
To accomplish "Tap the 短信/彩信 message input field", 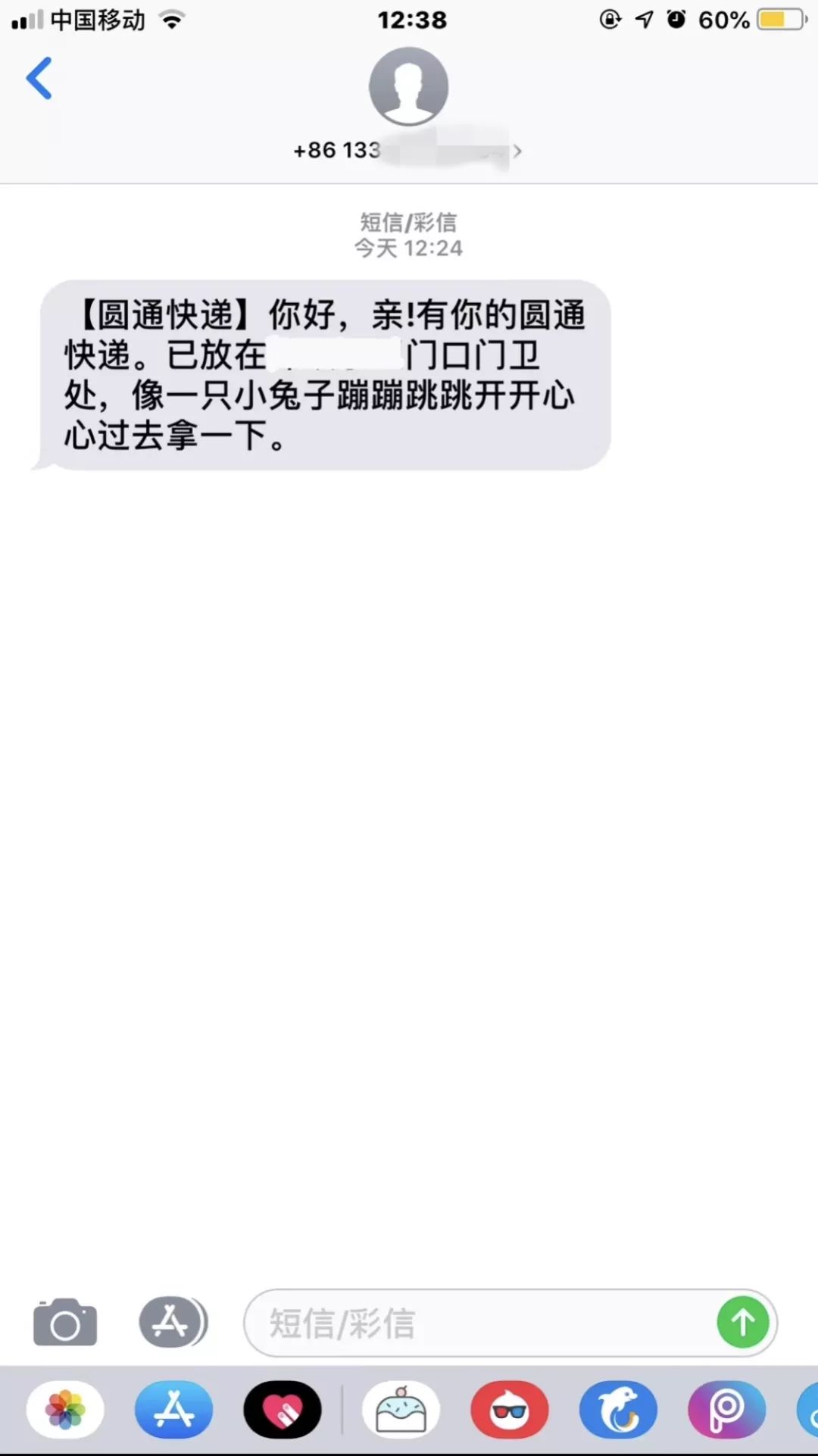I will tap(470, 1323).
